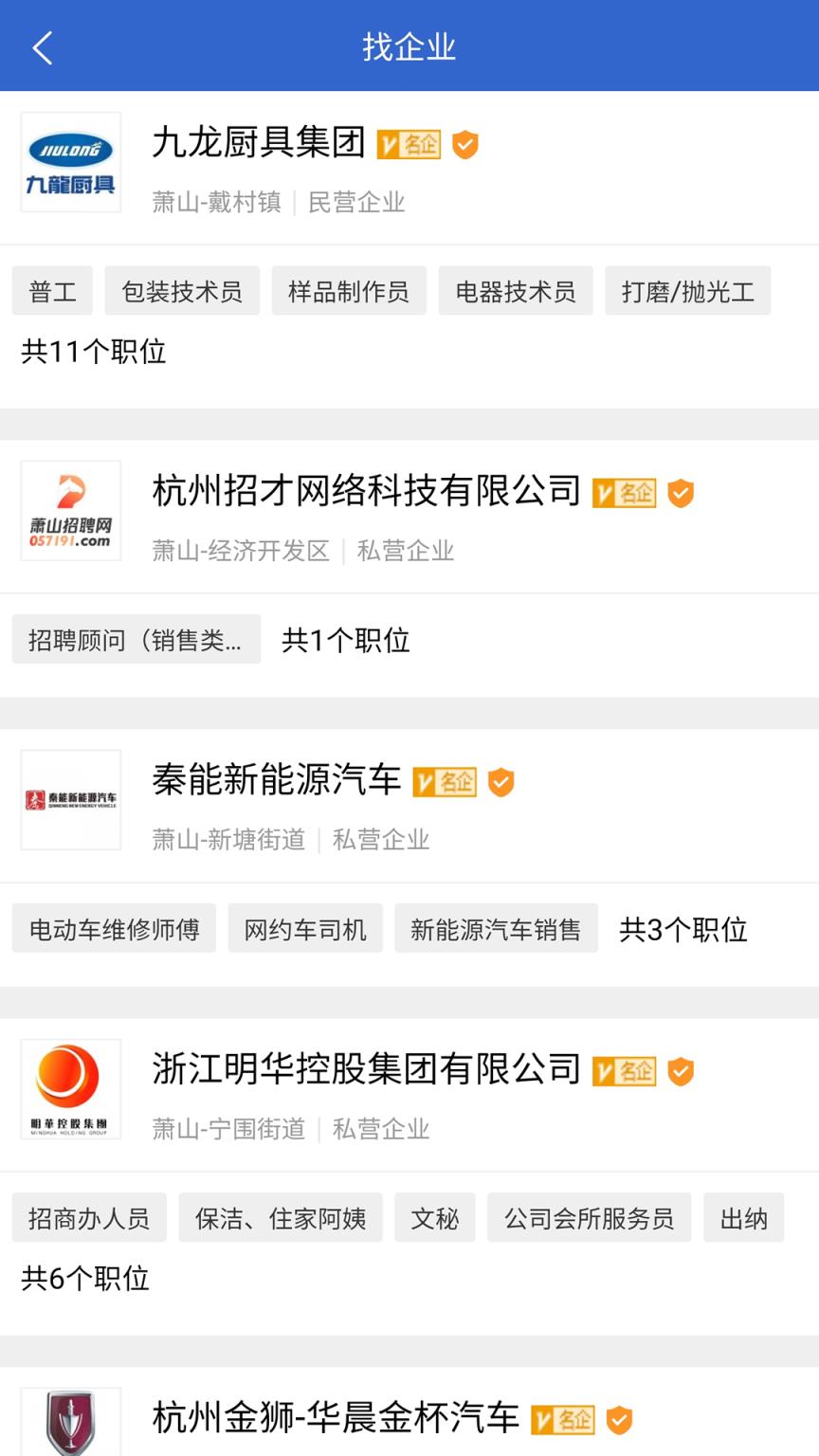
Task: Click the V名企 badge next to 秦能新能源汽车
Action: [445, 782]
